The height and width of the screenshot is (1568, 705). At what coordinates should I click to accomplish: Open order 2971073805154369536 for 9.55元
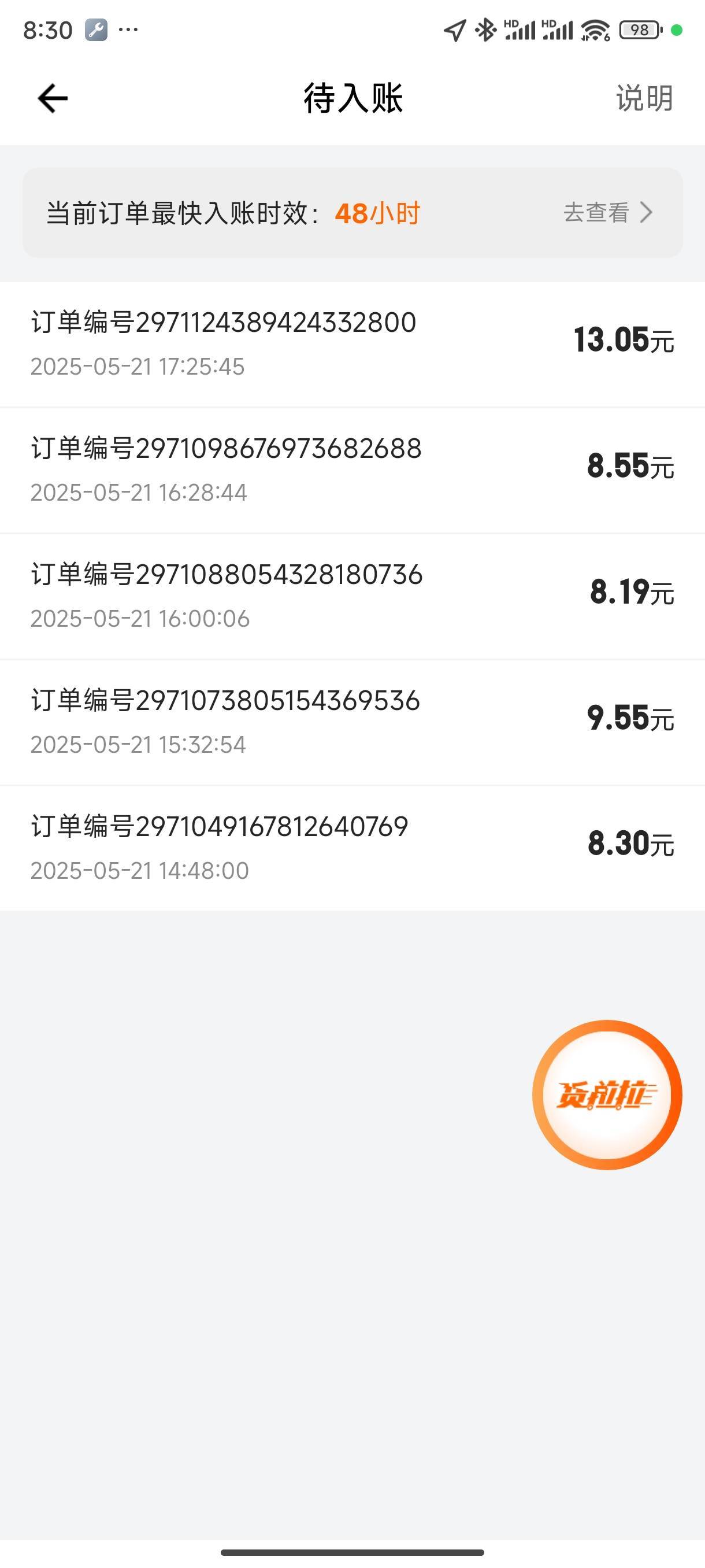point(352,722)
